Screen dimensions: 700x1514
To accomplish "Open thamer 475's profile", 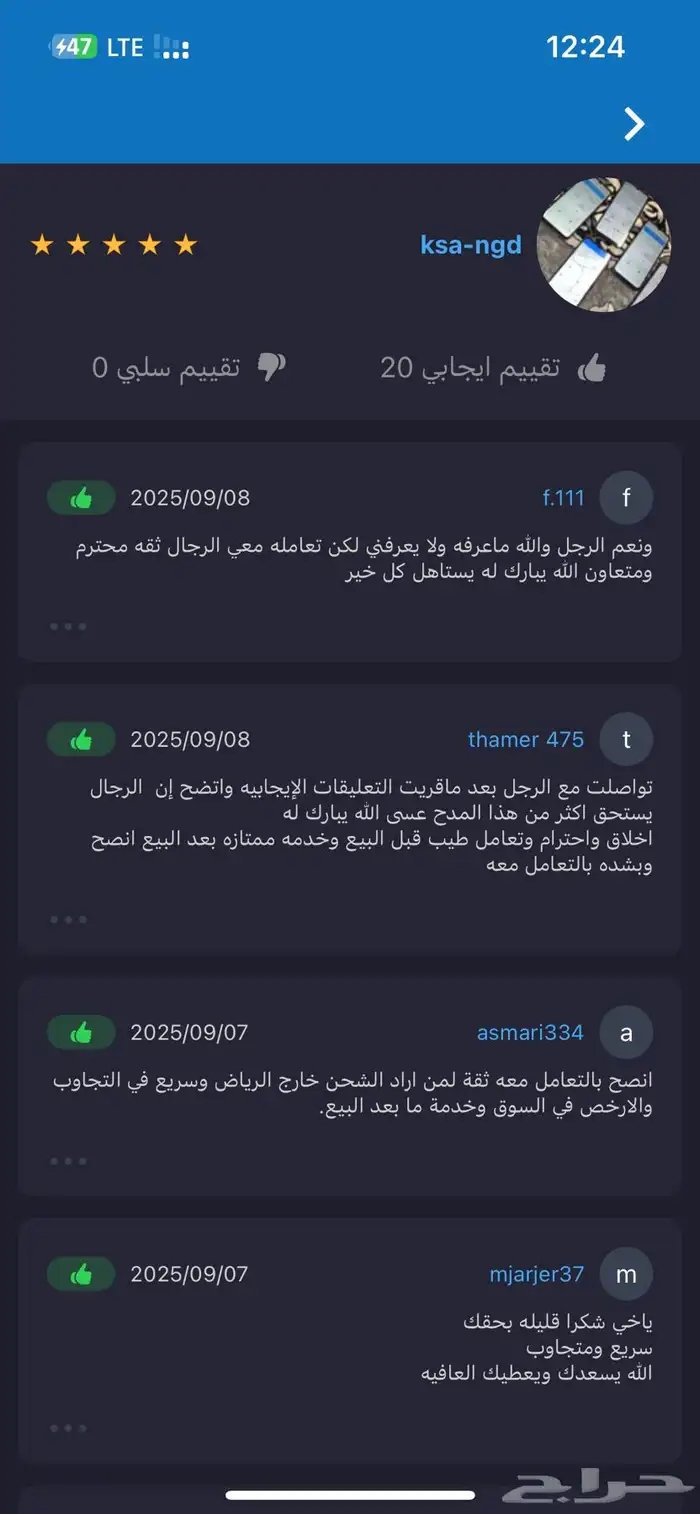I will pos(526,740).
